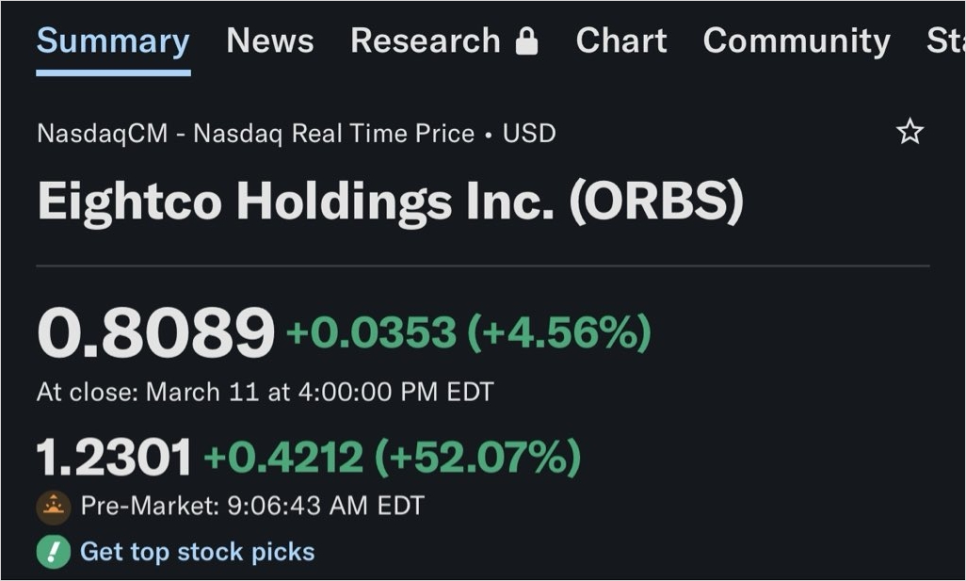Select the Summary tab
Screen dimensions: 966x581
(113, 41)
